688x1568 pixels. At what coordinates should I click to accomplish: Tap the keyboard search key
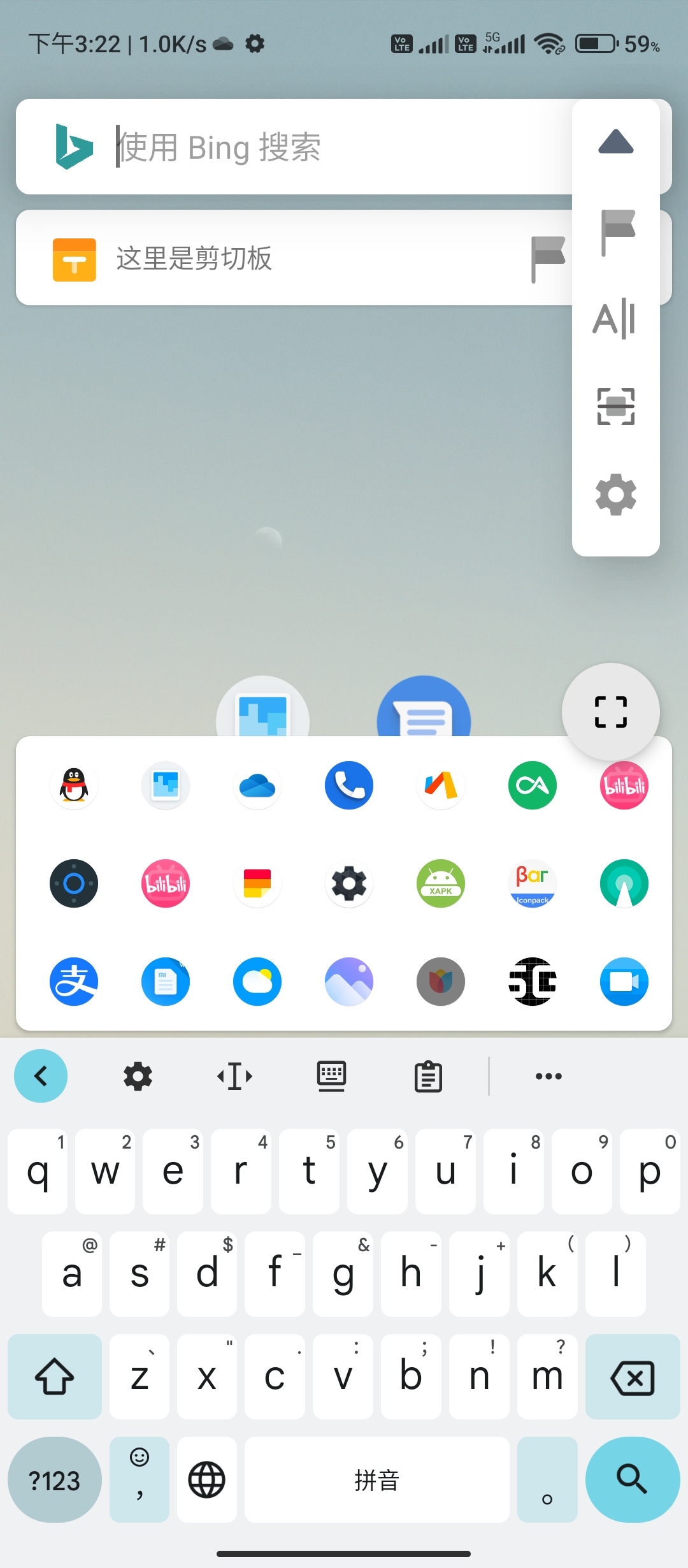[x=632, y=1479]
